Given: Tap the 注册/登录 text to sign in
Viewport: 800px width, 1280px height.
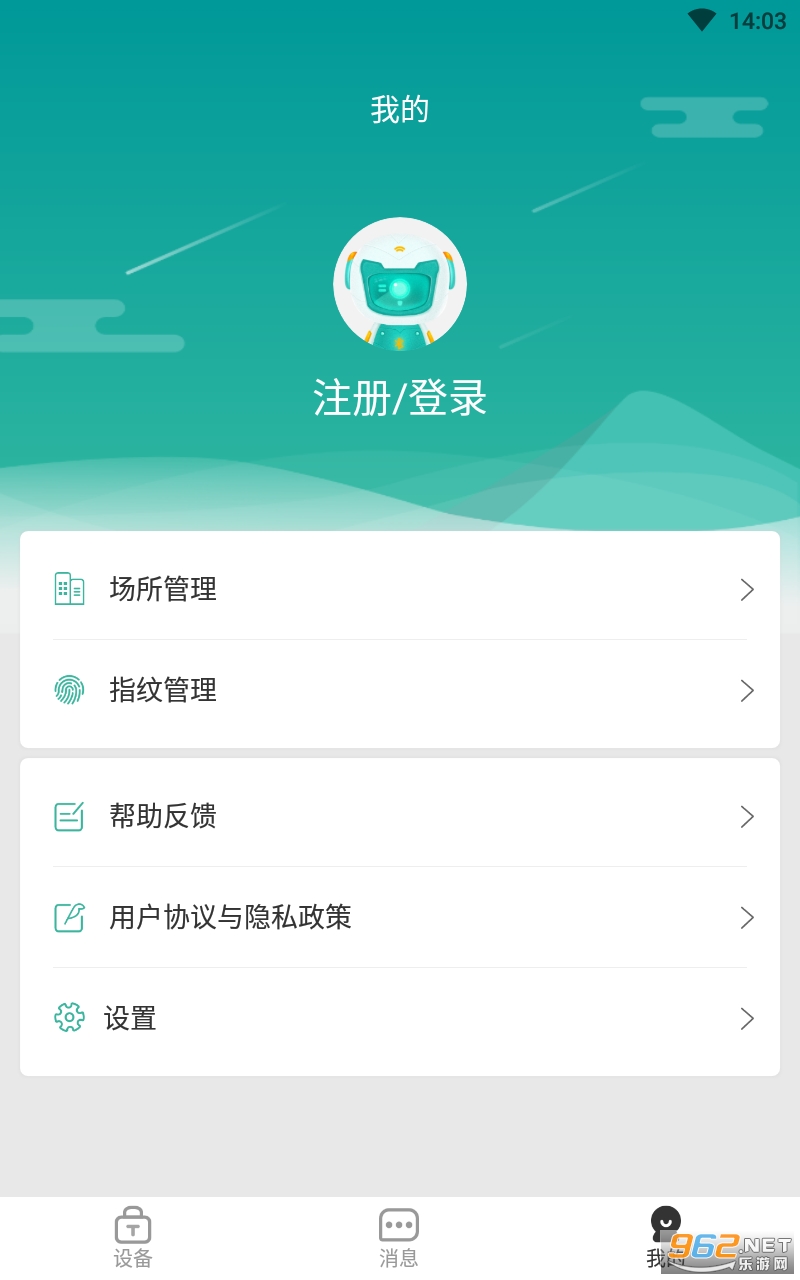Looking at the screenshot, I should [x=400, y=398].
